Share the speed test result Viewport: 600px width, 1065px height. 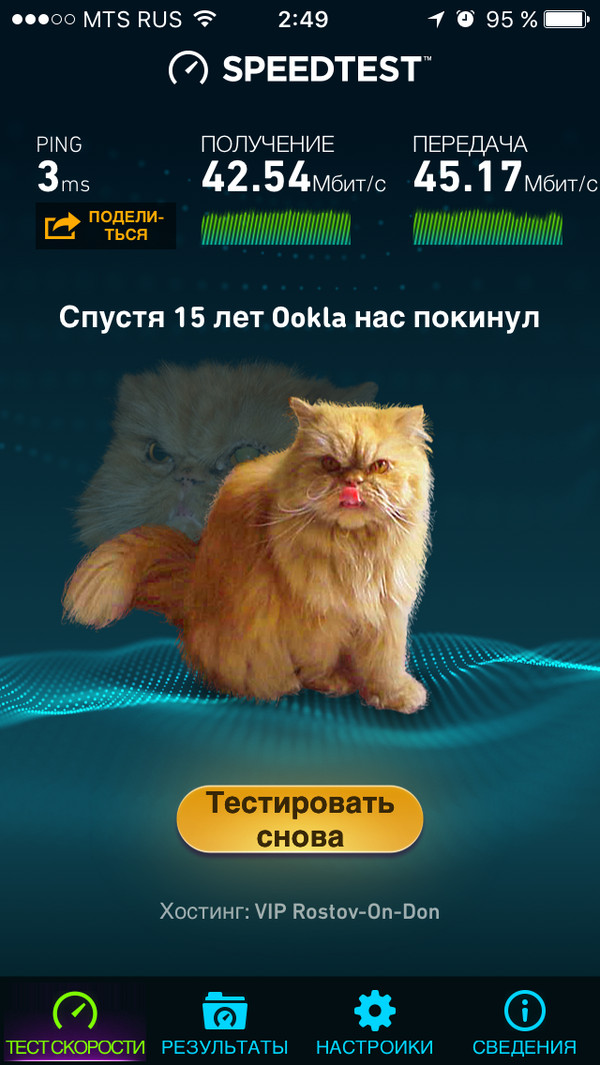[x=106, y=226]
